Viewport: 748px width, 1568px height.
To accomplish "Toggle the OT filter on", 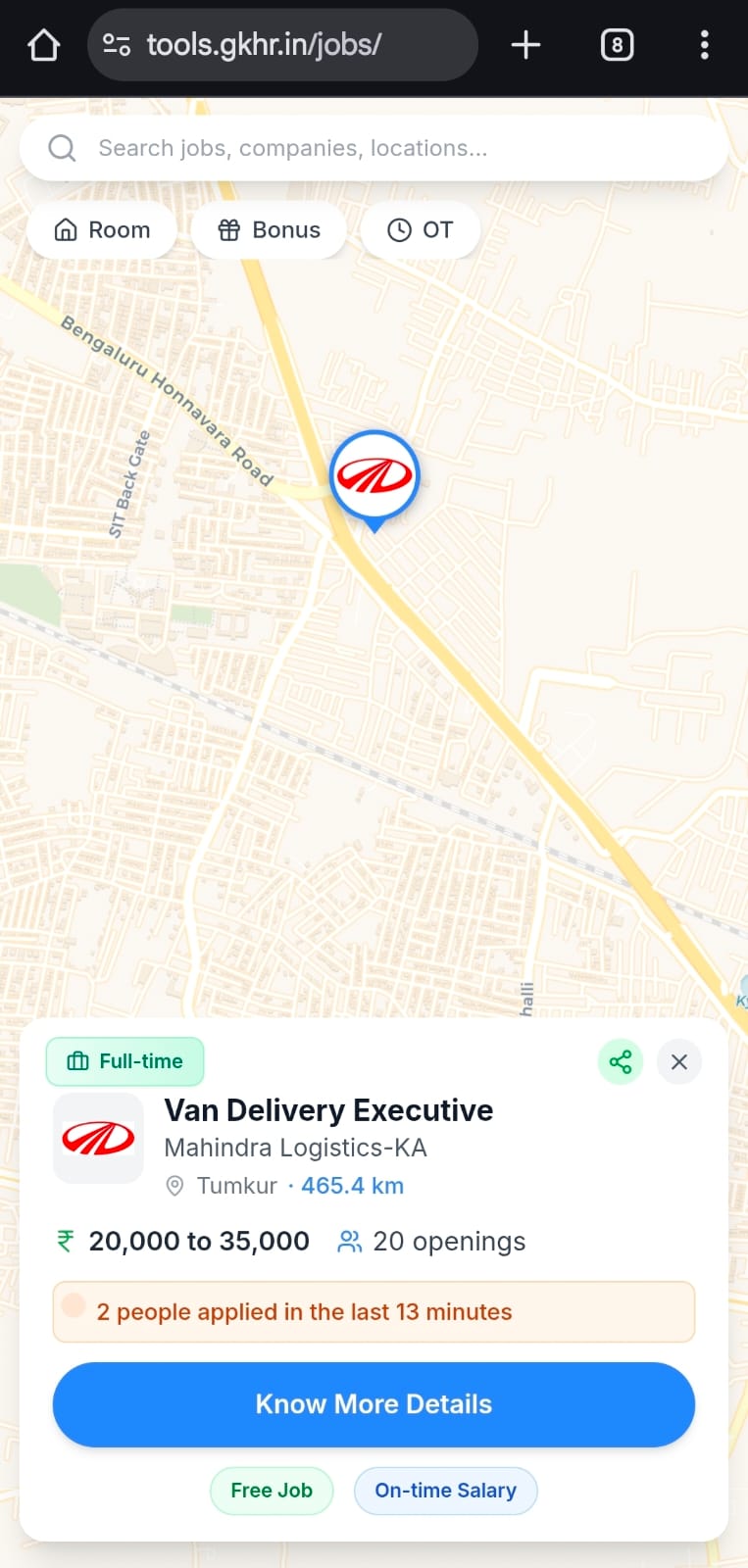I will click(x=420, y=229).
